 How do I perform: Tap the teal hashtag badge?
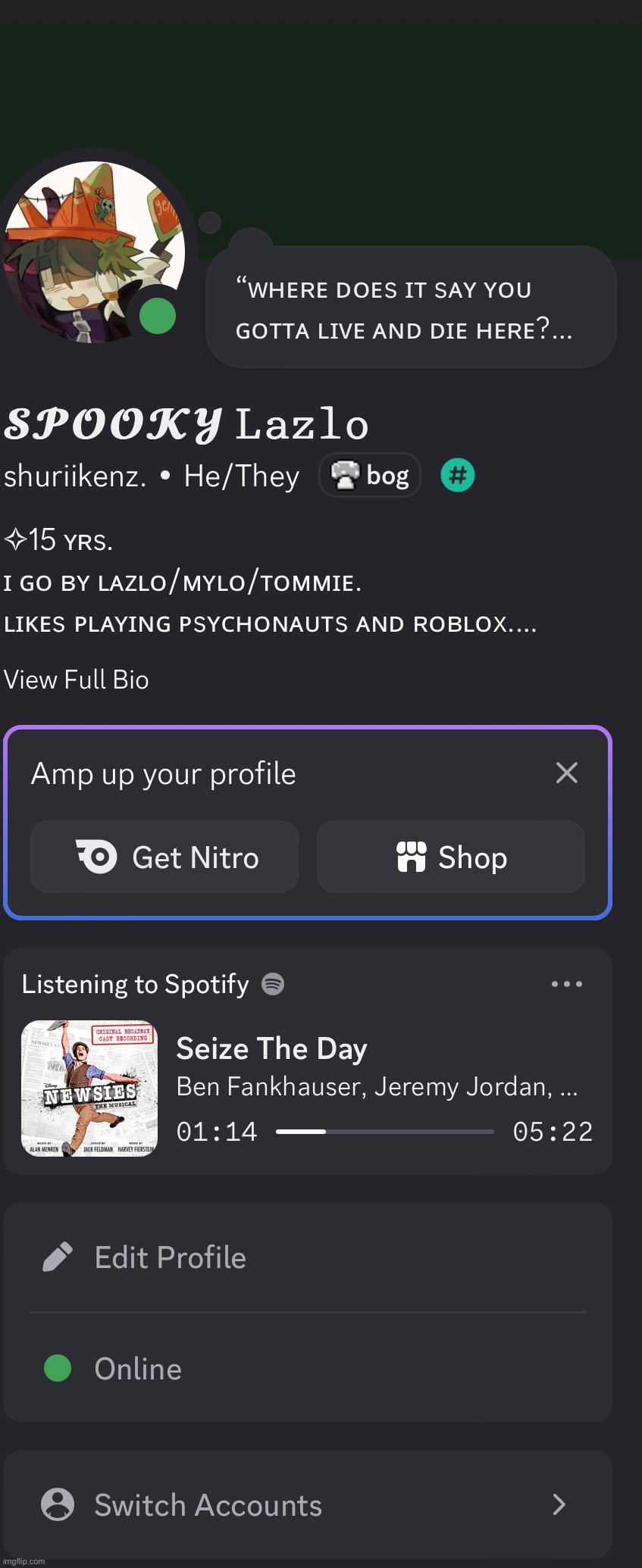click(458, 476)
